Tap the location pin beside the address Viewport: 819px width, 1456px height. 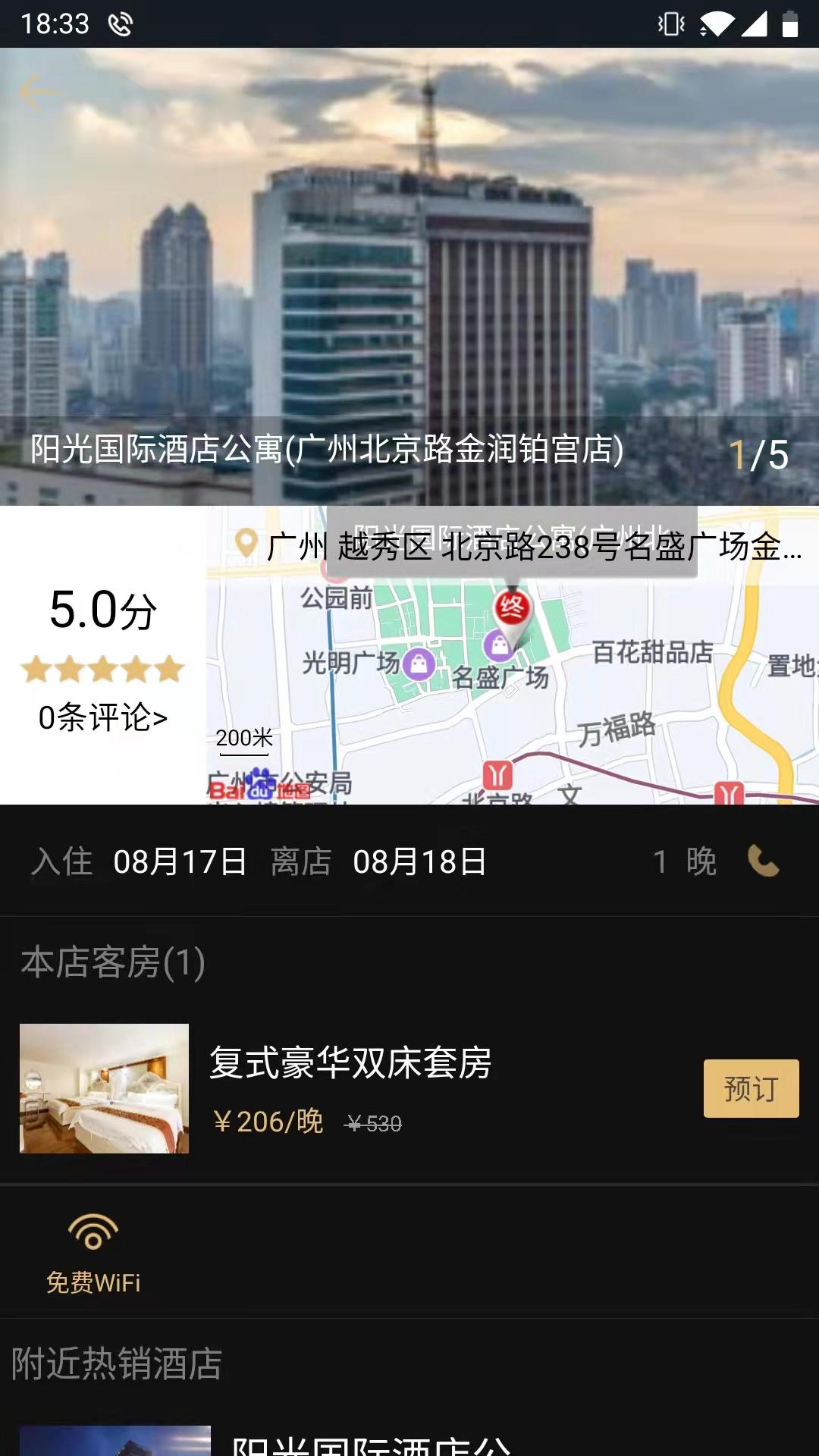pyautogui.click(x=246, y=543)
